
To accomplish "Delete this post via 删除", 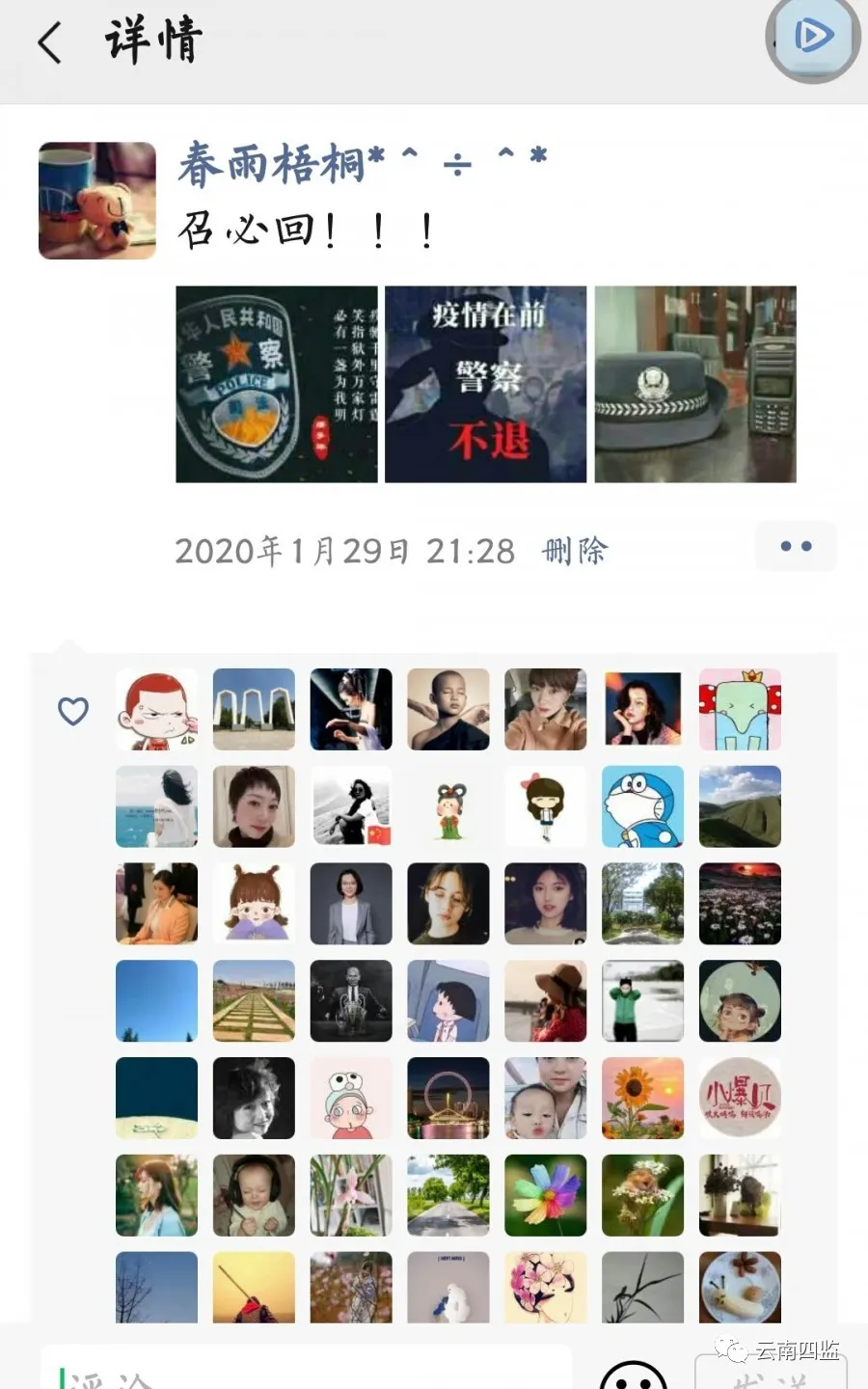I will pyautogui.click(x=575, y=551).
